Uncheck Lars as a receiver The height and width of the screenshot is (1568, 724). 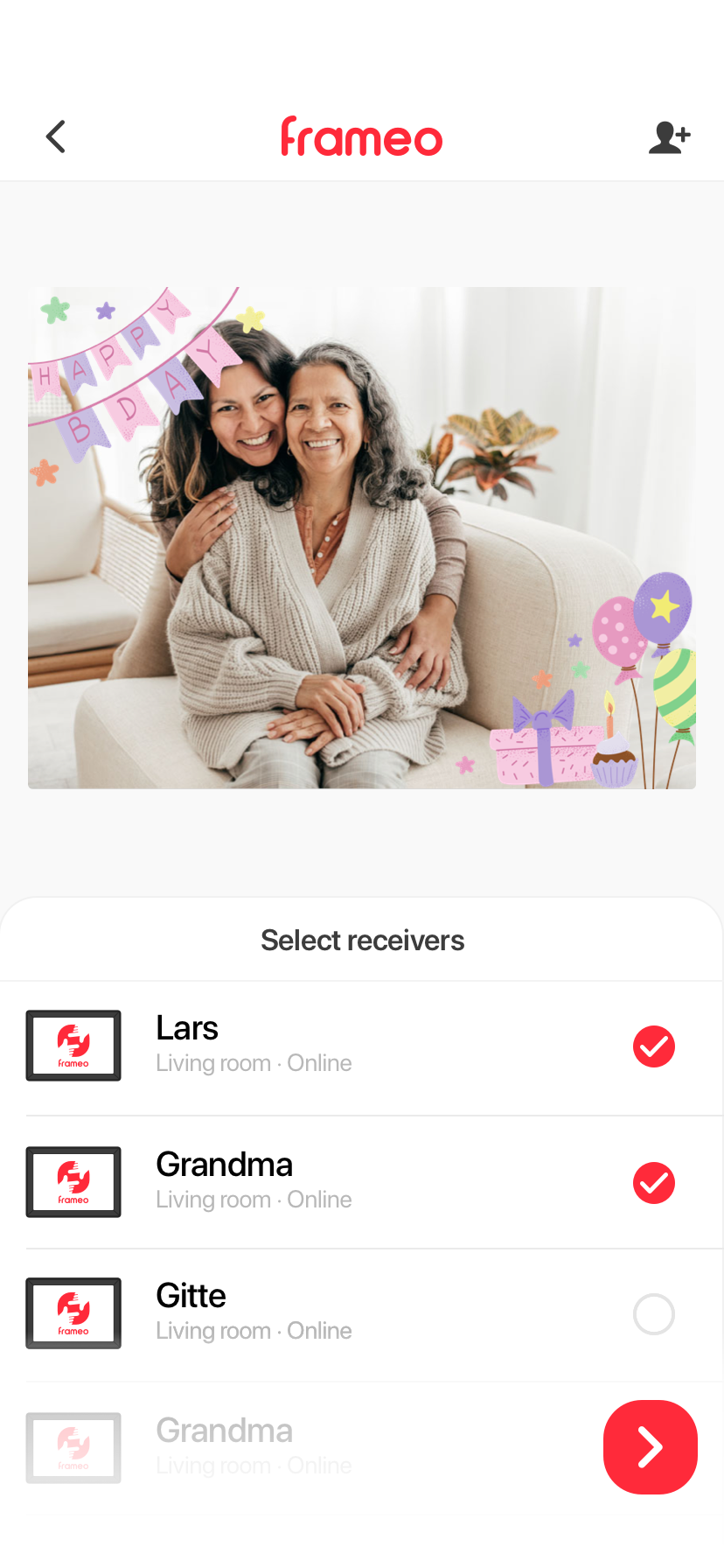[653, 1046]
